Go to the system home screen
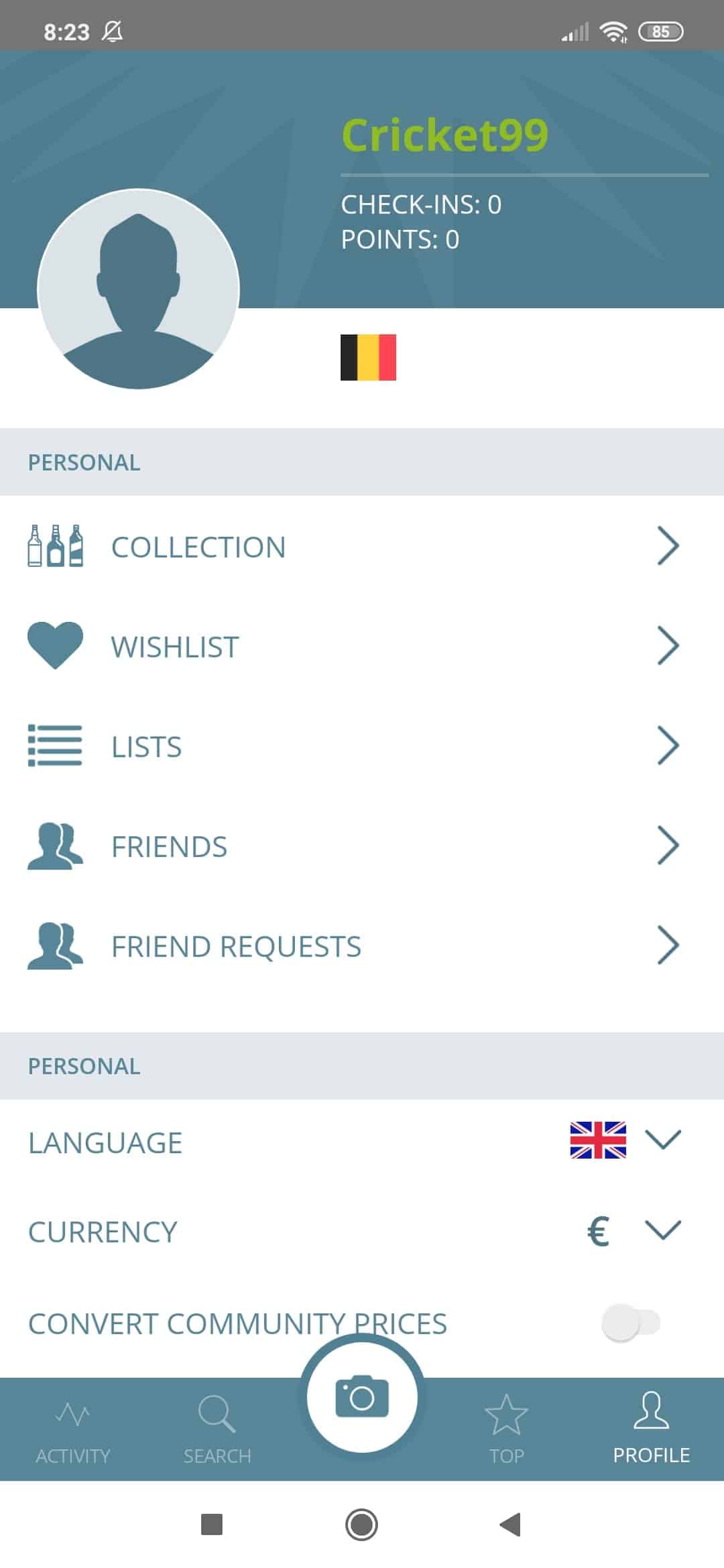The height and width of the screenshot is (1568, 724). [362, 1524]
